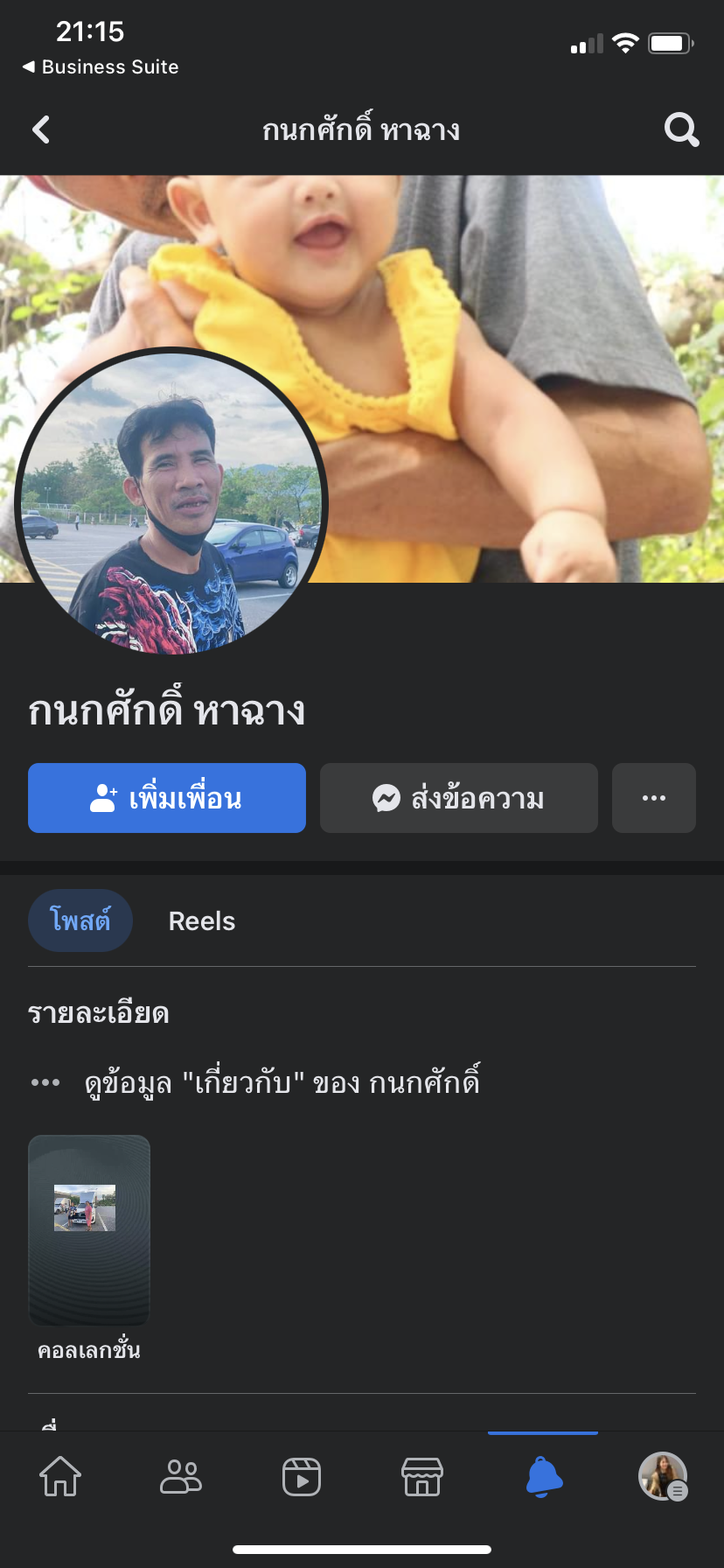See About info ดูข้อมูล "เกี่ยวกับ"
This screenshot has height=1568, width=724.
click(282, 1083)
